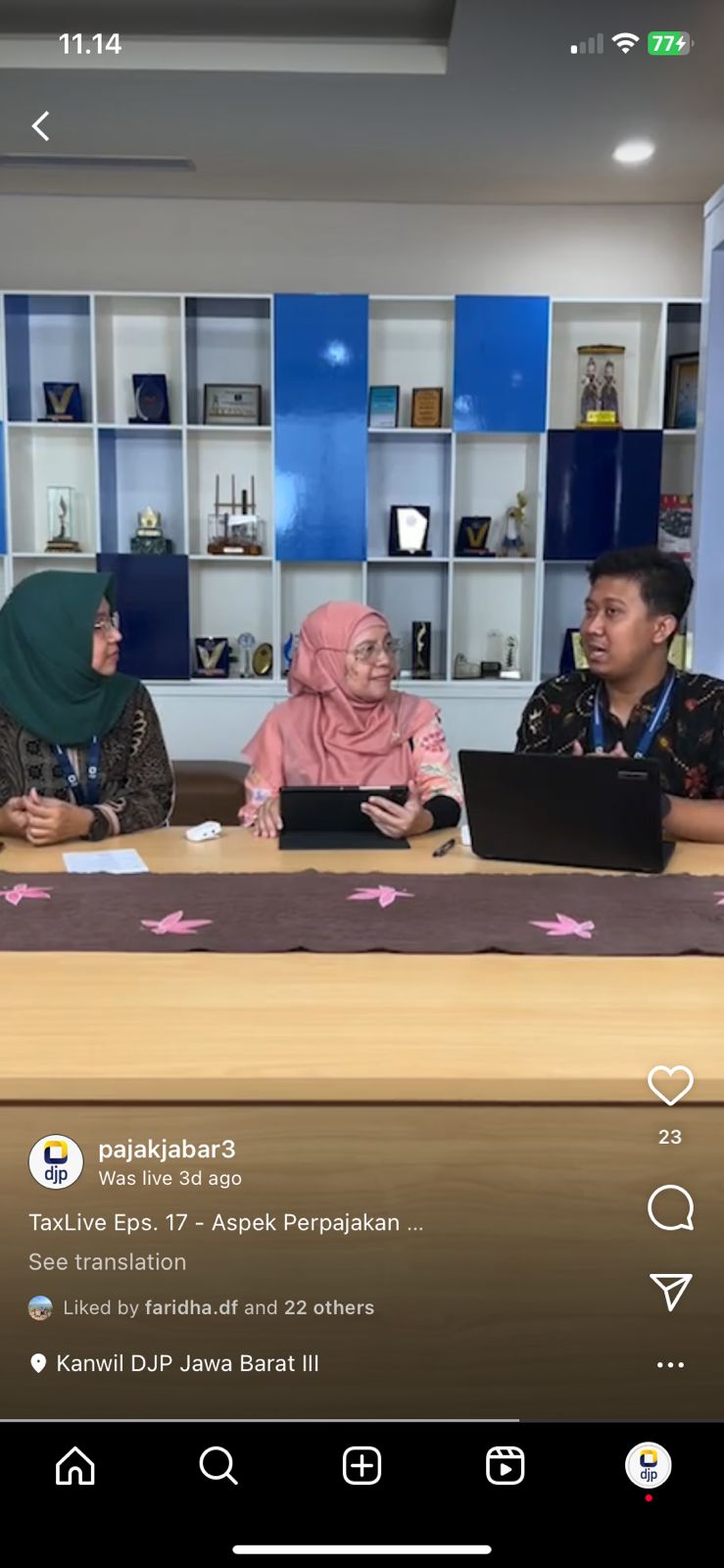Go back using the top-left arrow
This screenshot has height=1568, width=724.
(x=40, y=125)
